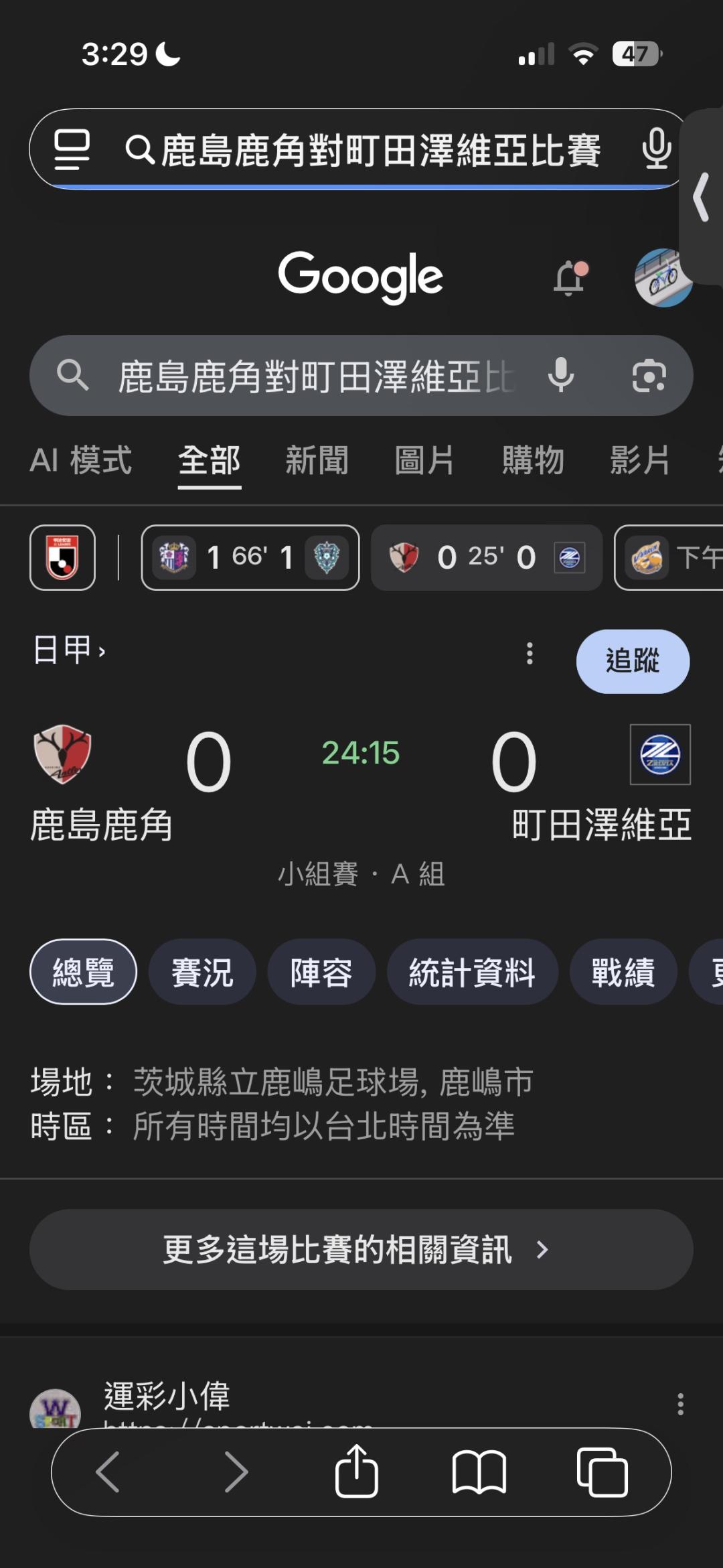Open the Google notifications bell
Viewport: 723px width, 1568px height.
570,278
